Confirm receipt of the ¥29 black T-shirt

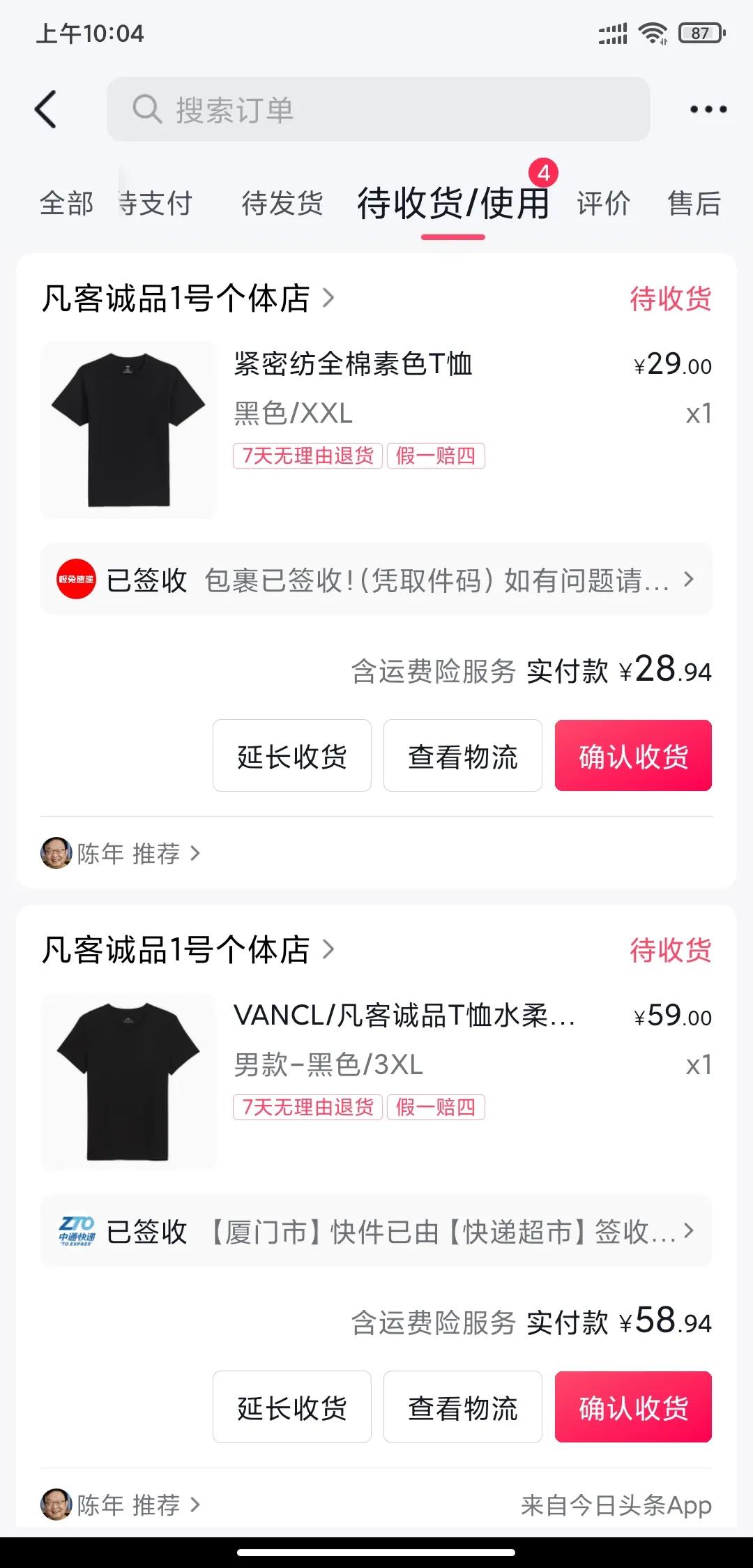(x=632, y=756)
